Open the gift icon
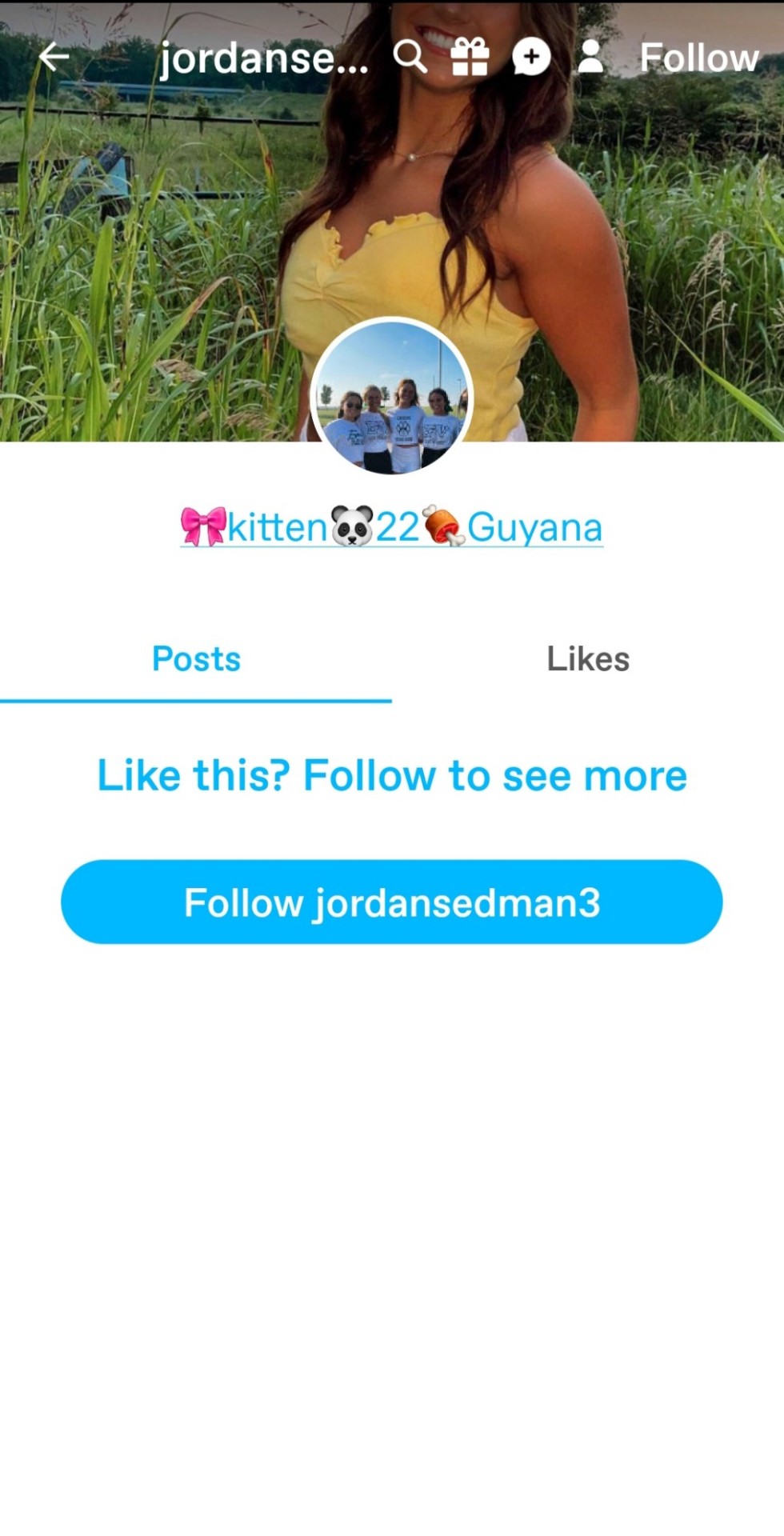 [470, 57]
